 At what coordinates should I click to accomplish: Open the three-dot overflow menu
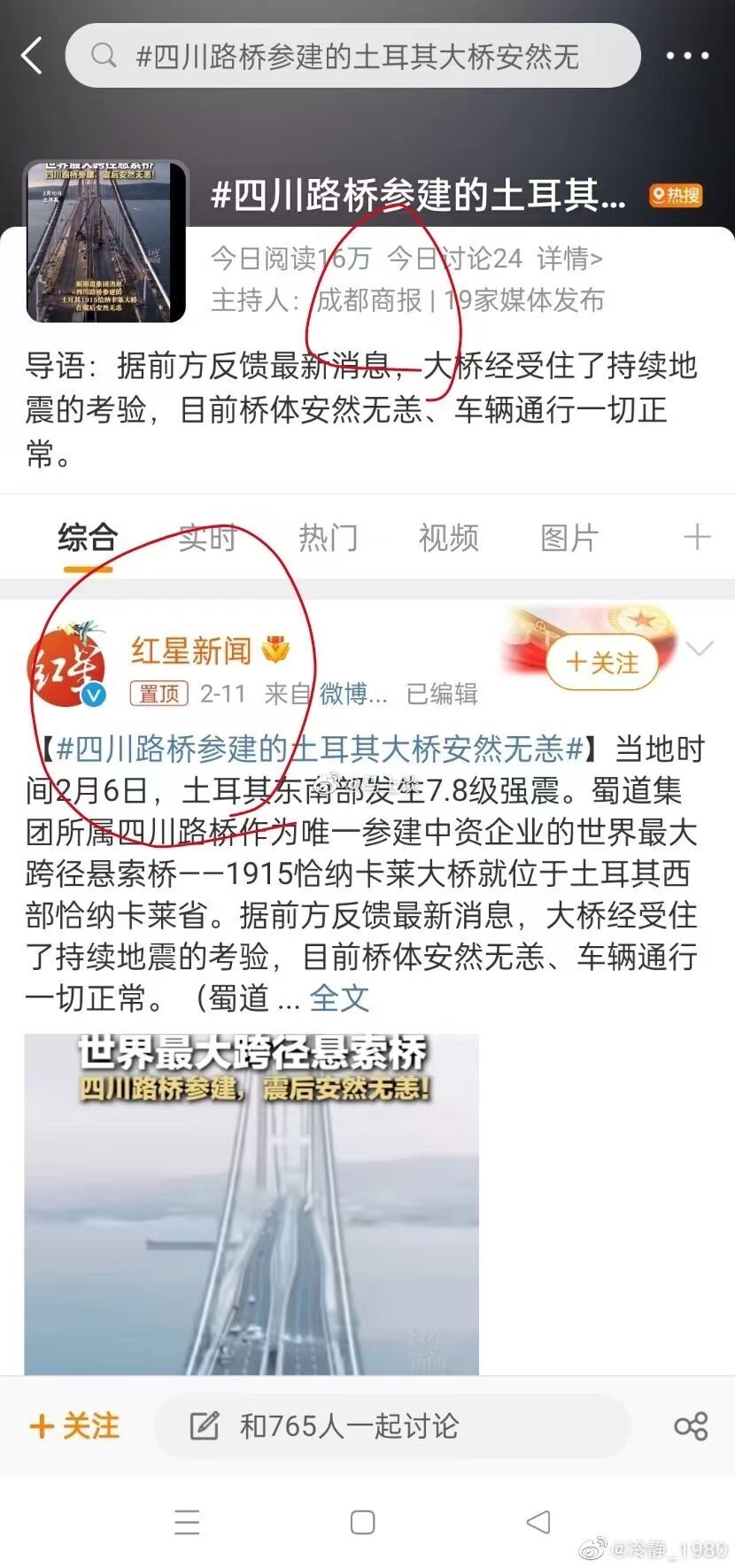687,56
